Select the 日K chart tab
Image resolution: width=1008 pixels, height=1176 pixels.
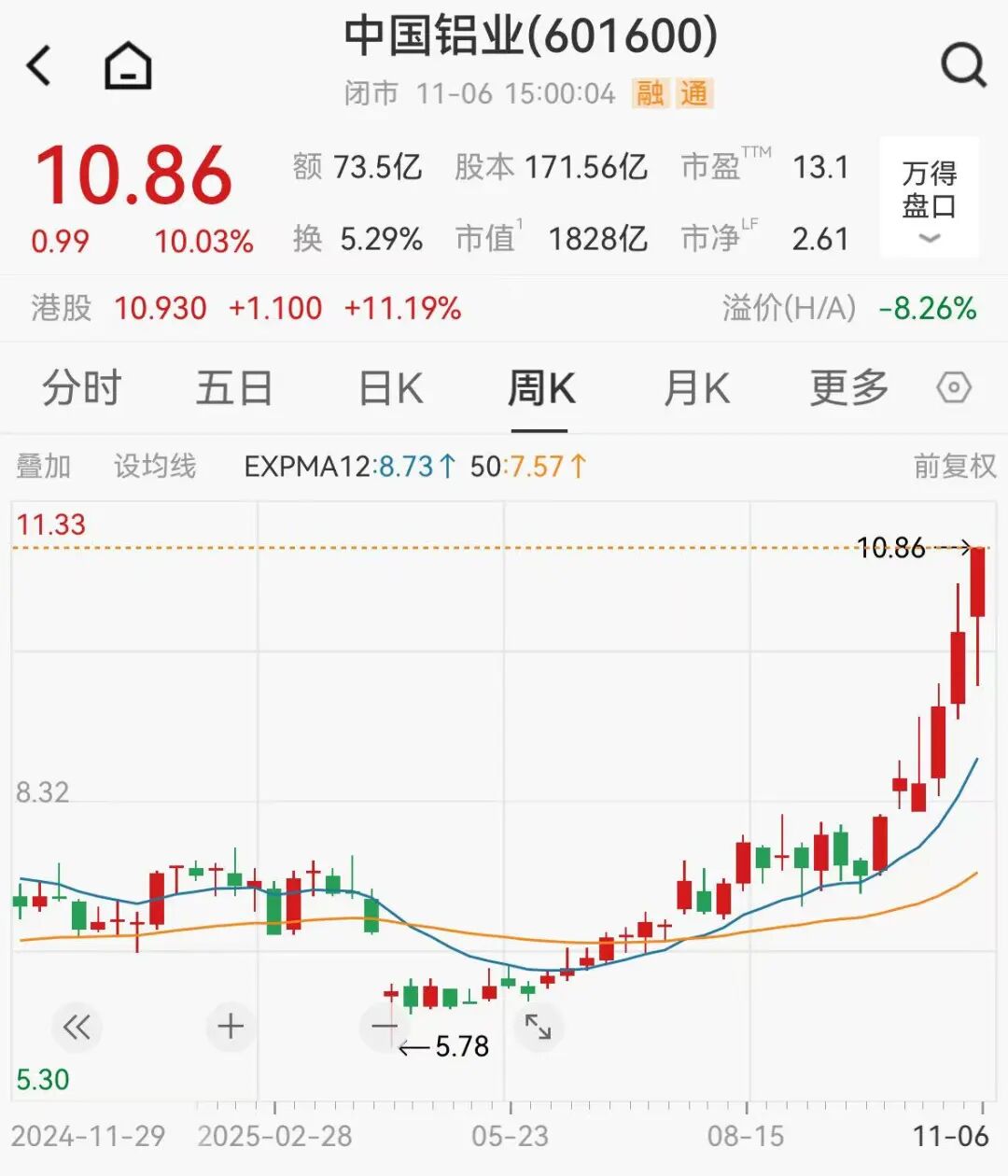coord(391,388)
